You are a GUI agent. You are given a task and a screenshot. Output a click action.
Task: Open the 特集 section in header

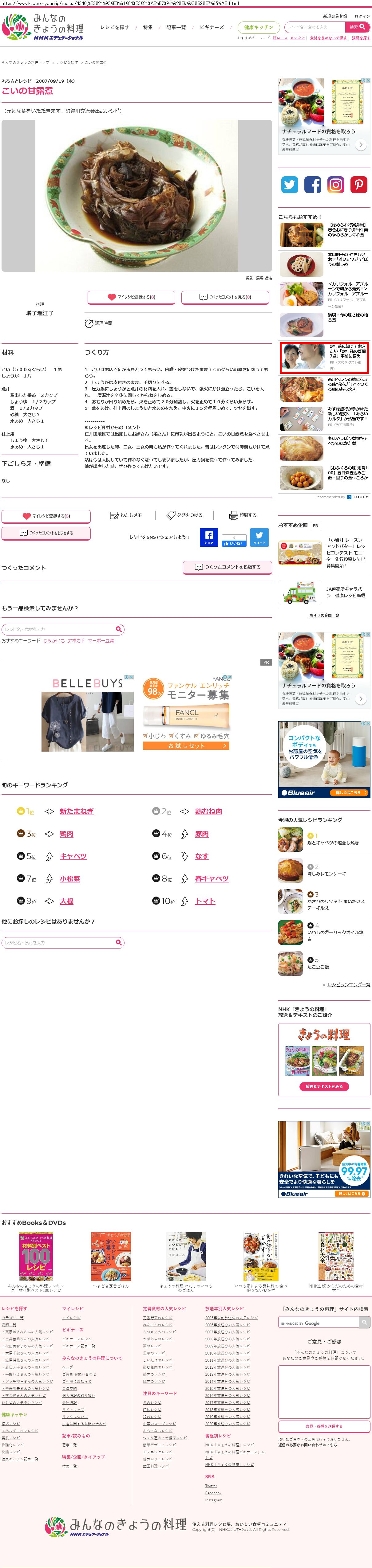click(148, 27)
